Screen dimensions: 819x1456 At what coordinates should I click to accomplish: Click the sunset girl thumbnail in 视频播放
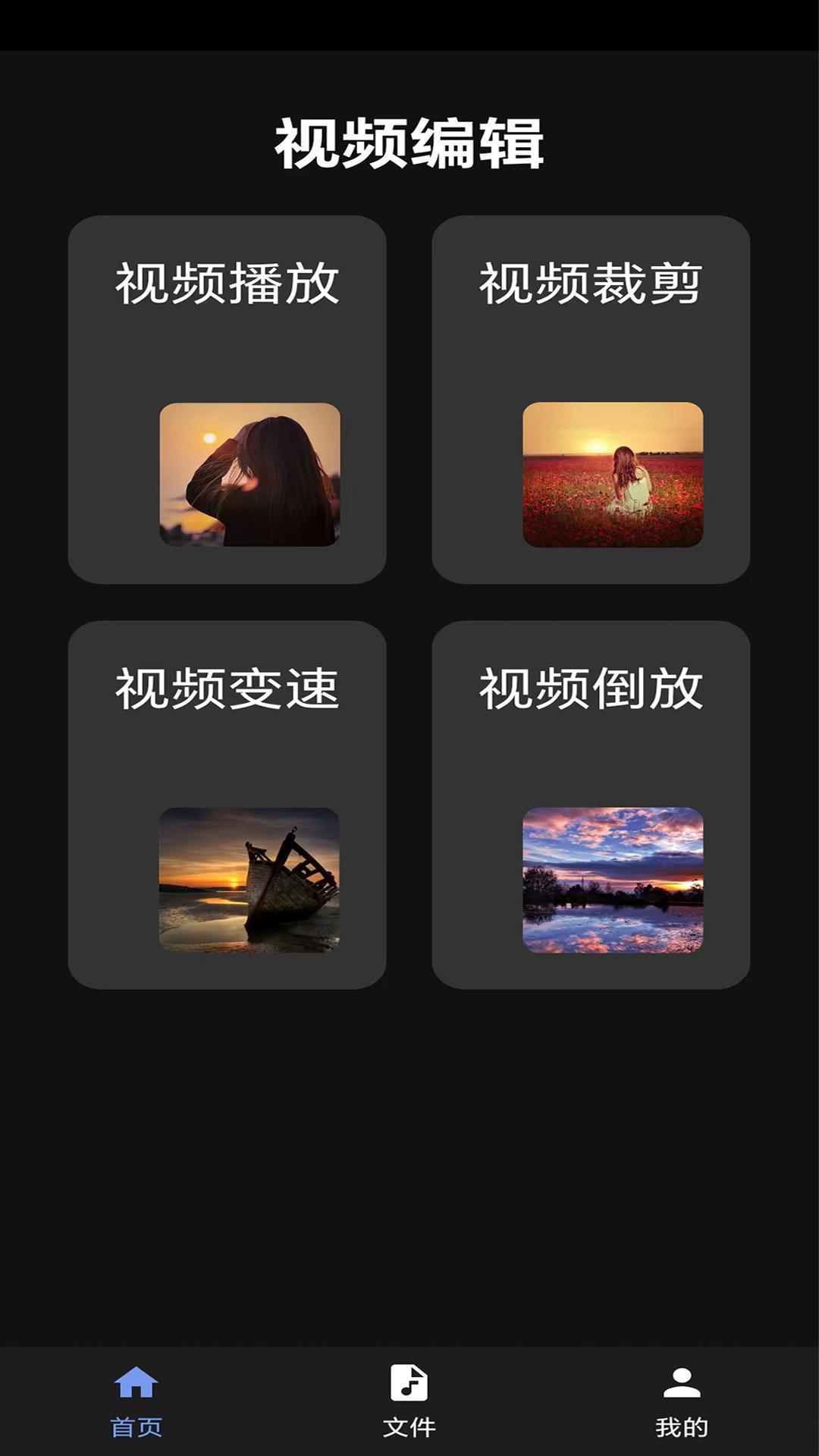pyautogui.click(x=249, y=475)
